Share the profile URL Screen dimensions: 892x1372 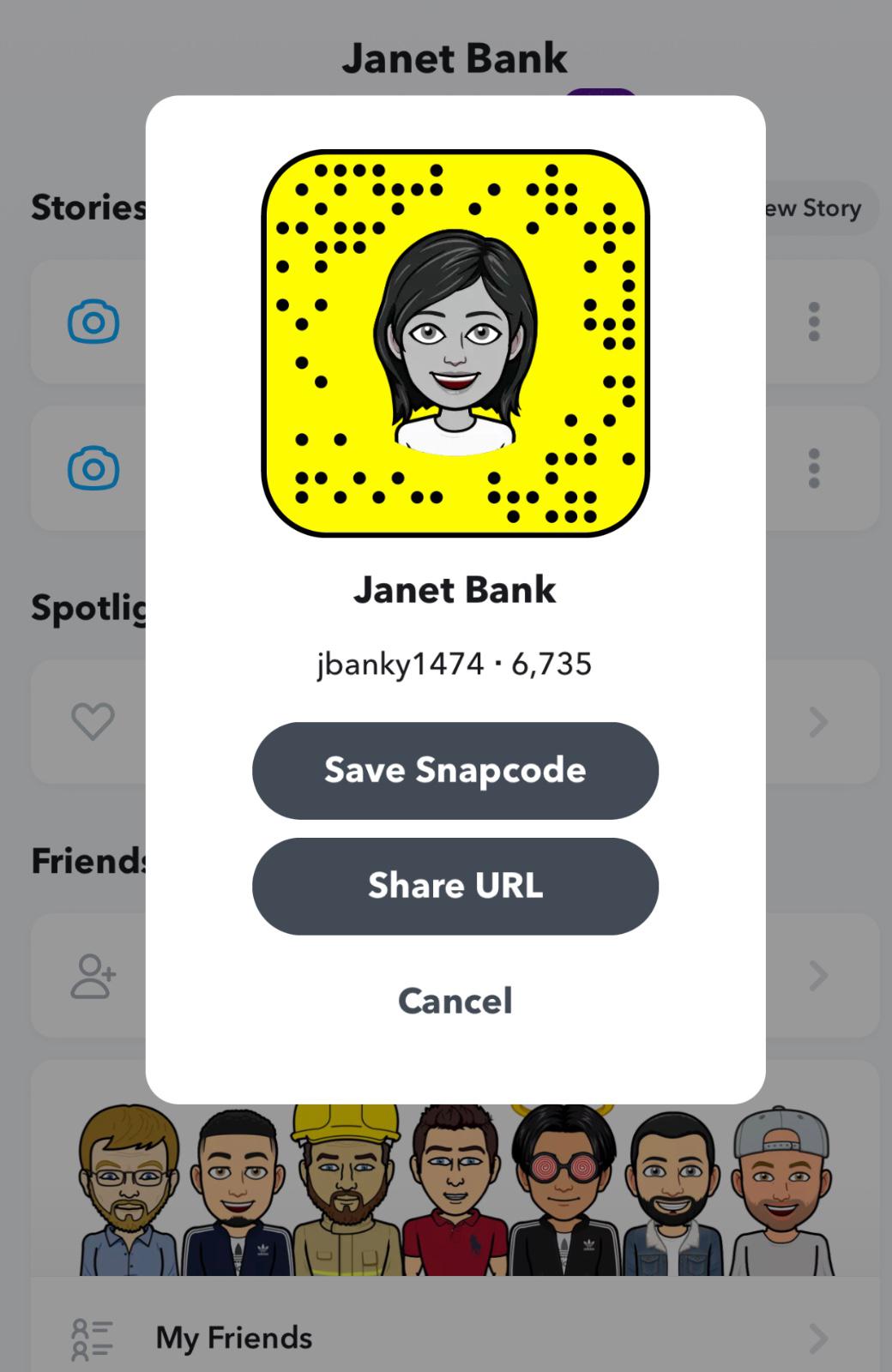pos(455,886)
